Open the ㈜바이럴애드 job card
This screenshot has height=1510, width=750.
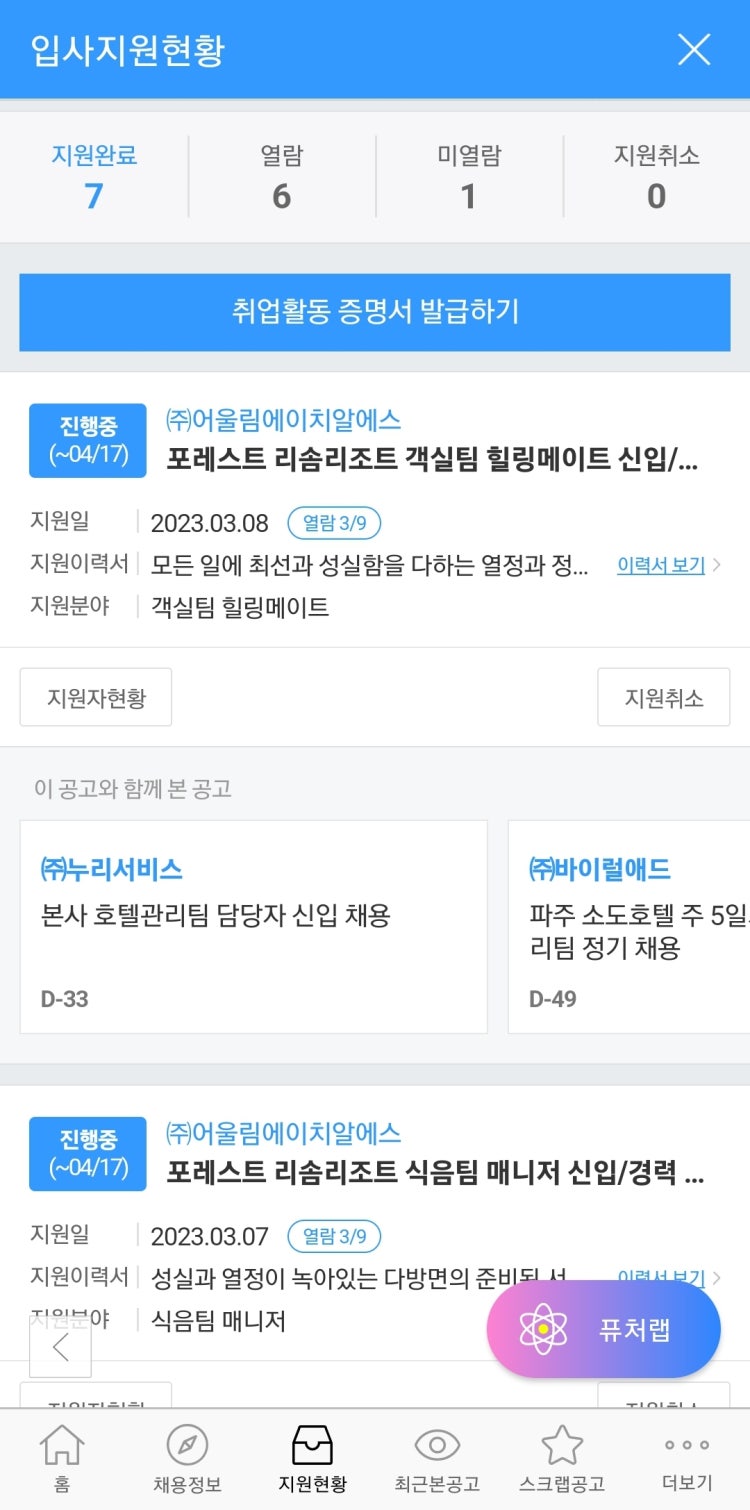coord(630,926)
